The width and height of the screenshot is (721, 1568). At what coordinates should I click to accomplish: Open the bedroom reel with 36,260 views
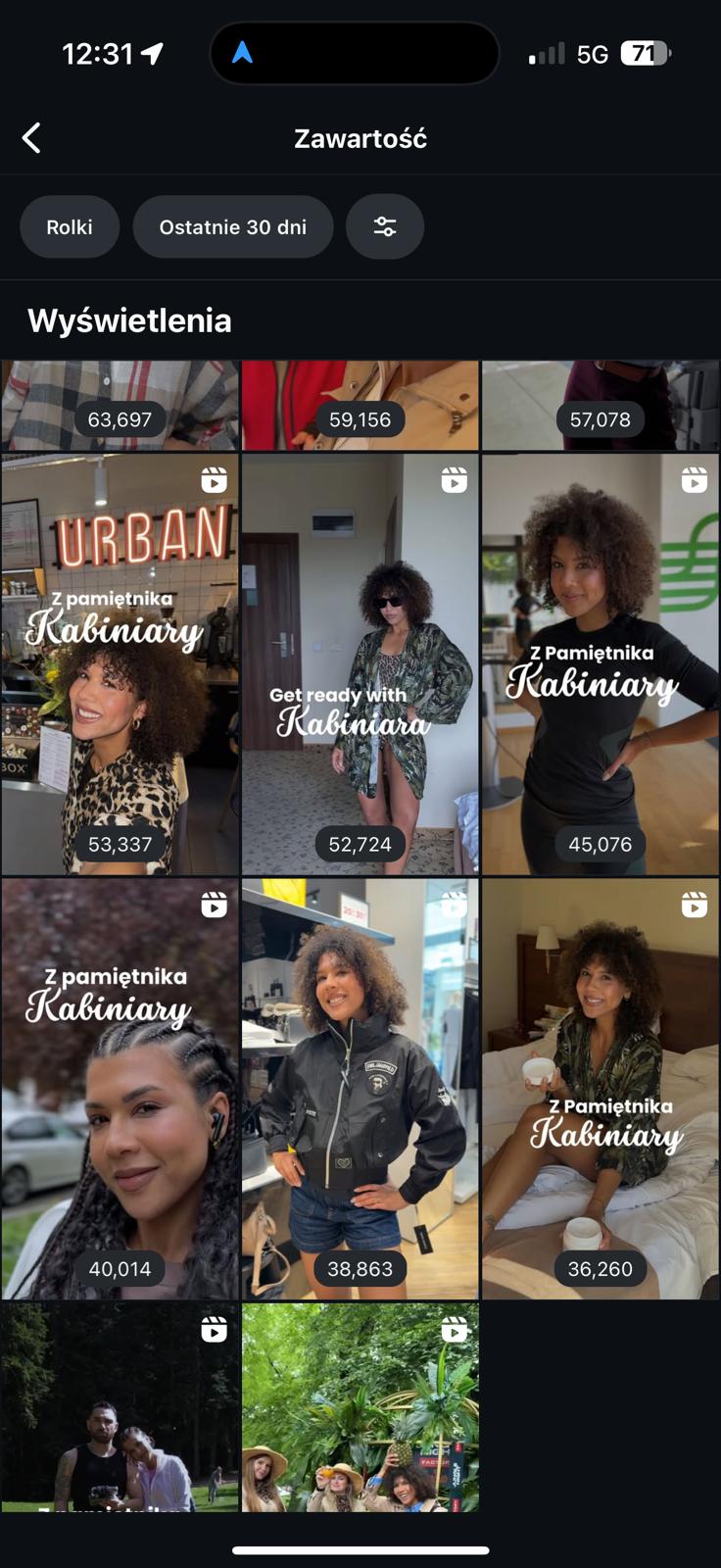point(601,1088)
